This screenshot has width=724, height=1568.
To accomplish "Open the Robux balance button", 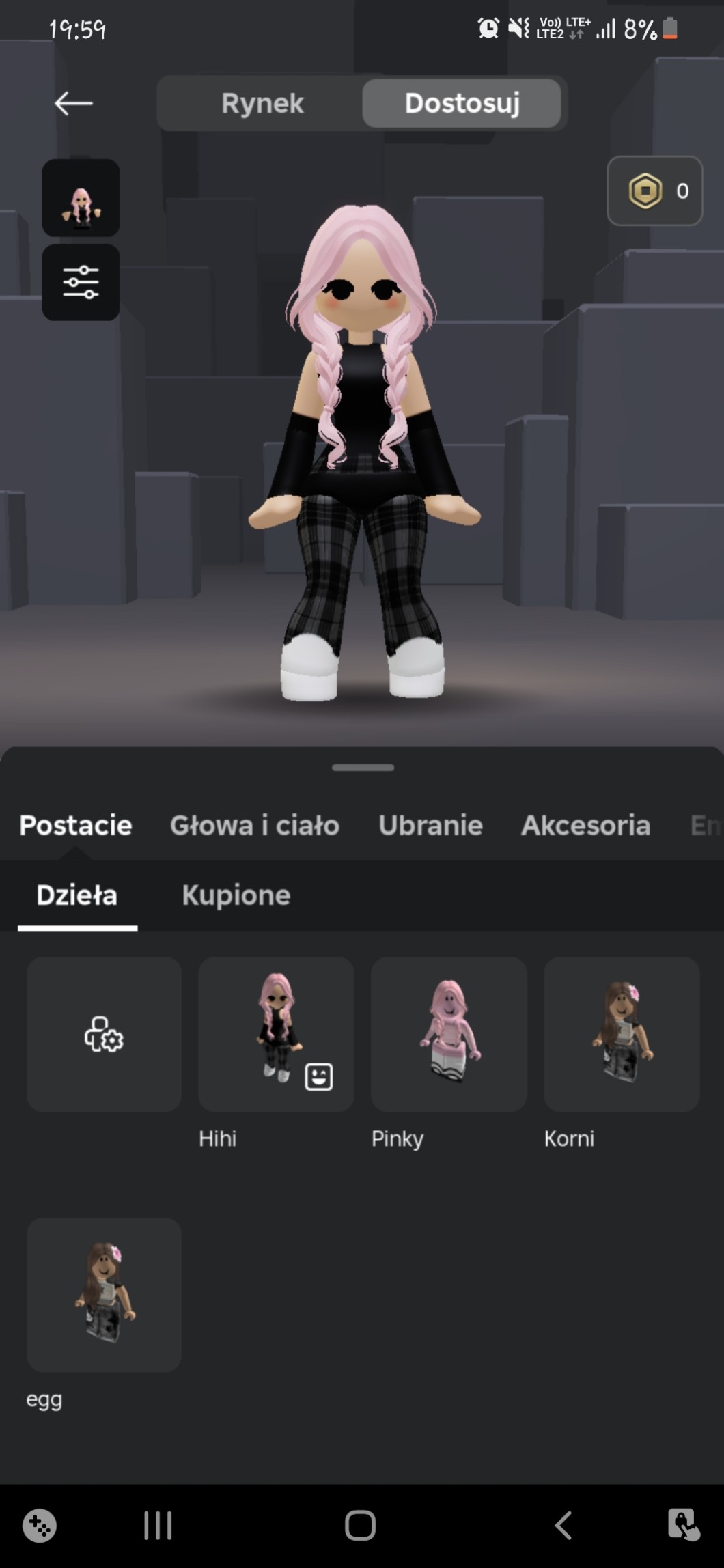I will coord(654,191).
